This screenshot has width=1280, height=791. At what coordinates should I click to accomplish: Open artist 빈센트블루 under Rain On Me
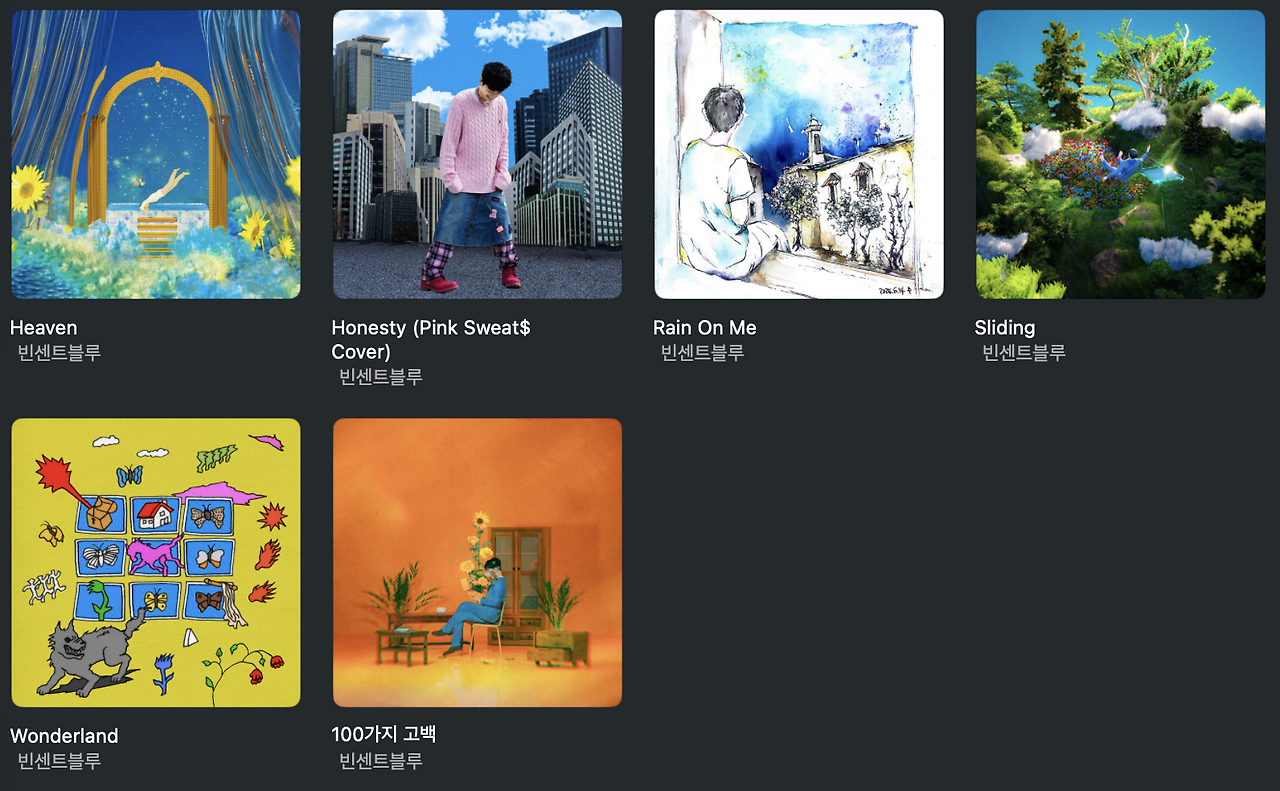pyautogui.click(x=702, y=352)
